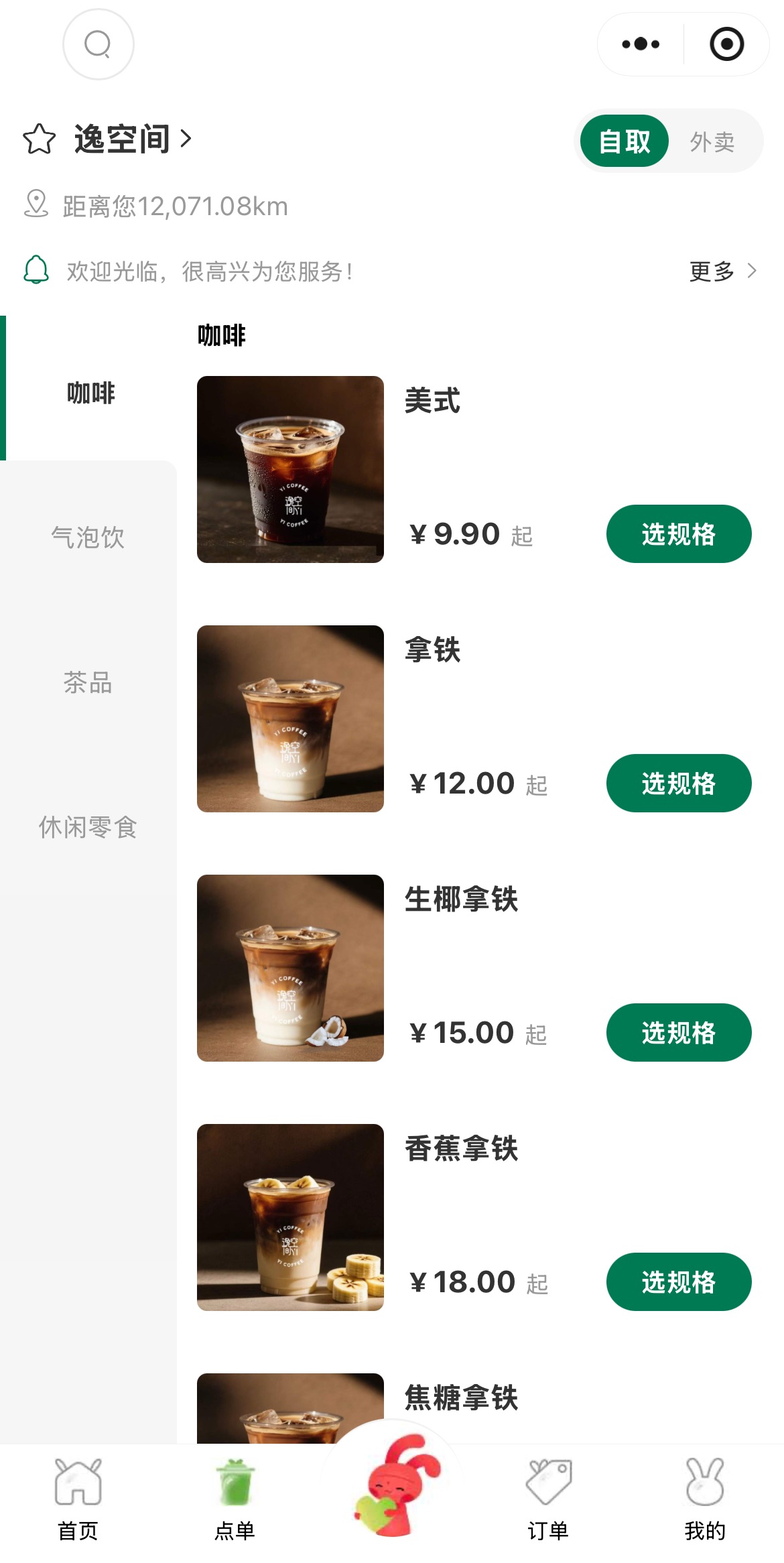Open the 我的 profile tab
This screenshot has width=784, height=1563.
pos(705,1499)
